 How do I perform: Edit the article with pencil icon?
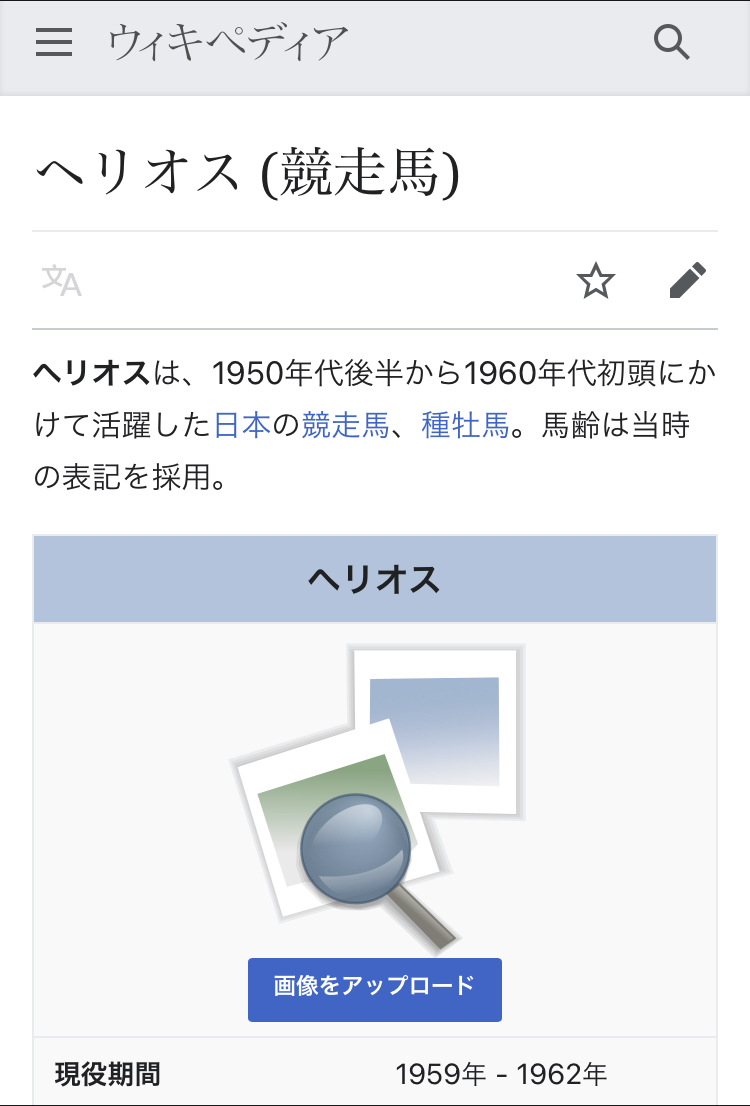pos(687,280)
